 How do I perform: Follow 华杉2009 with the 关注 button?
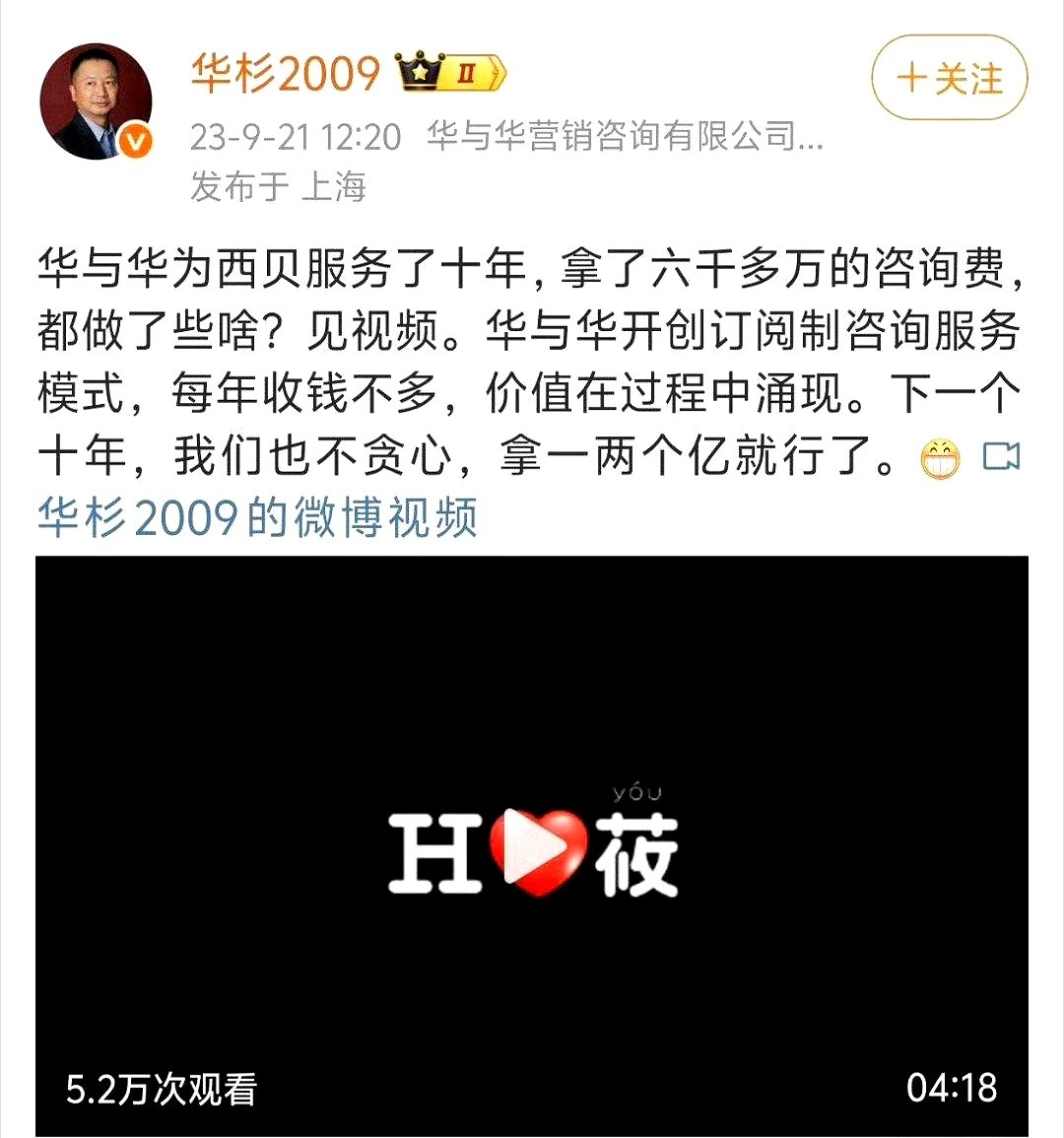coord(949,78)
